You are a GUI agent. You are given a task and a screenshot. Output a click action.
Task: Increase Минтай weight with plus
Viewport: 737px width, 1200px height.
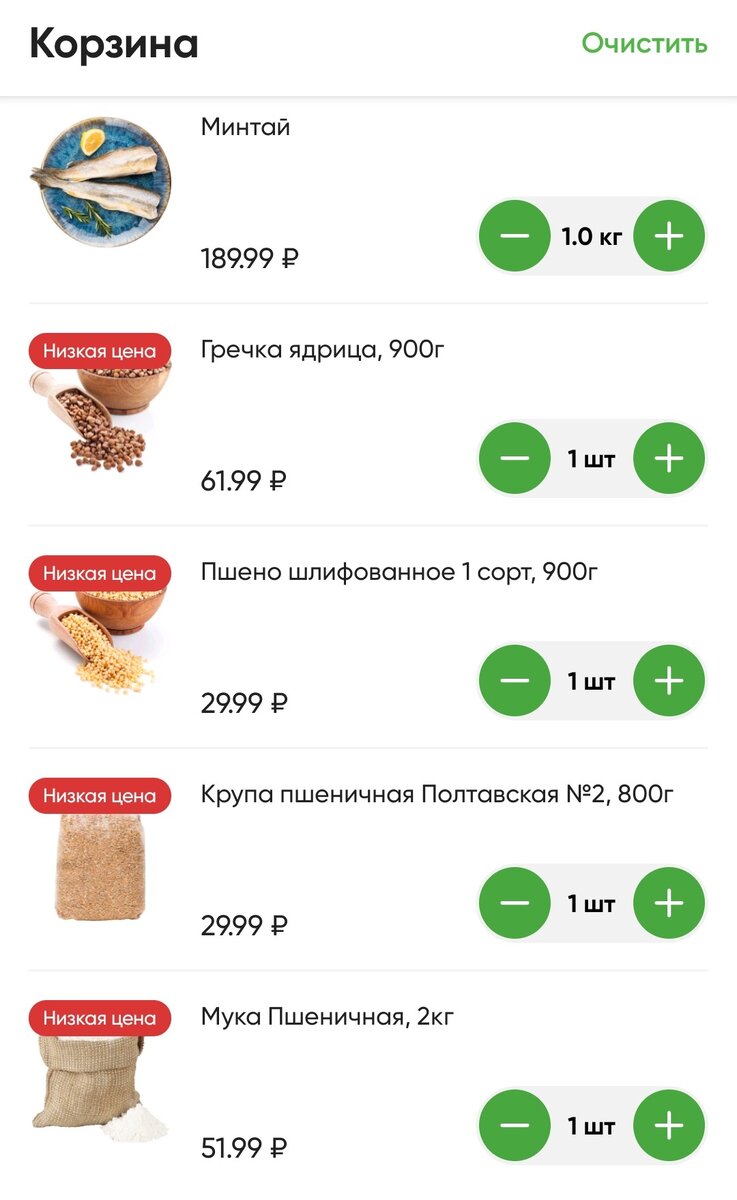pos(669,237)
